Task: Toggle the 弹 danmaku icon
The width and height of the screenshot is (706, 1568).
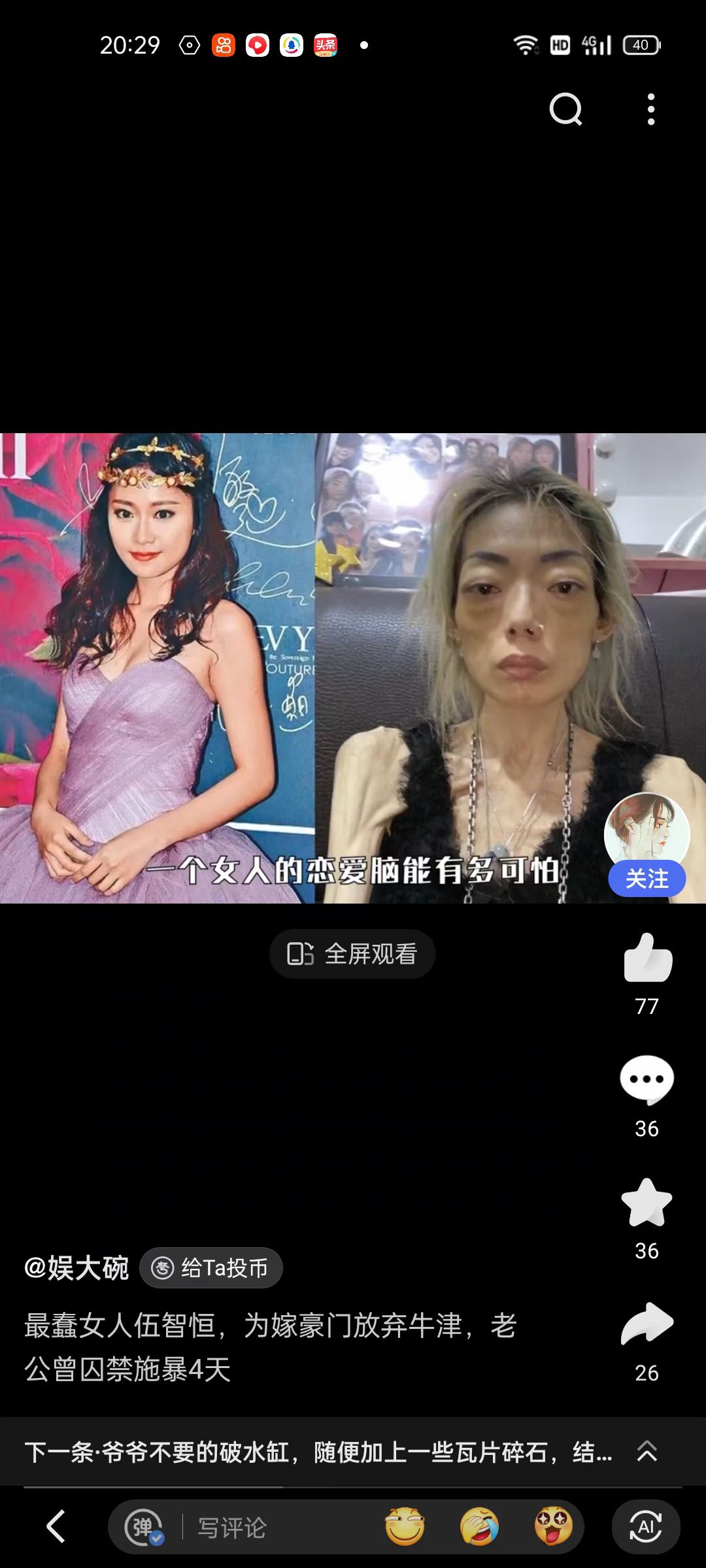Action: pos(144,1527)
